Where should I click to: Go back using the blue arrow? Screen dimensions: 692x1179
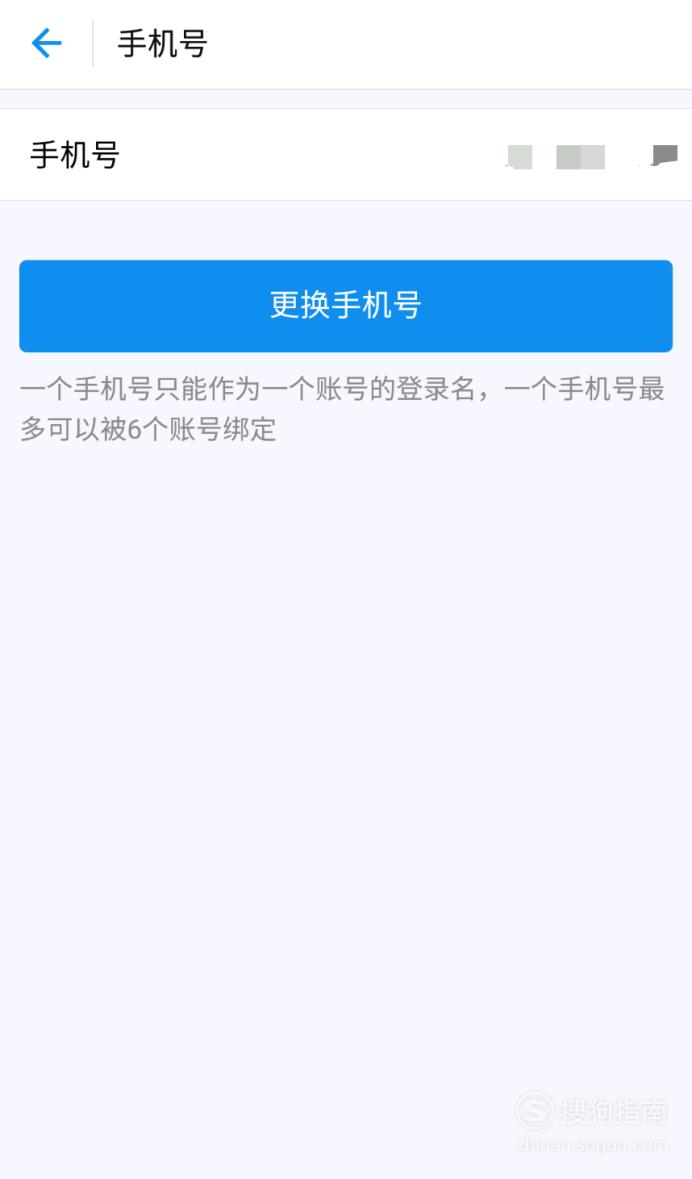(47, 44)
